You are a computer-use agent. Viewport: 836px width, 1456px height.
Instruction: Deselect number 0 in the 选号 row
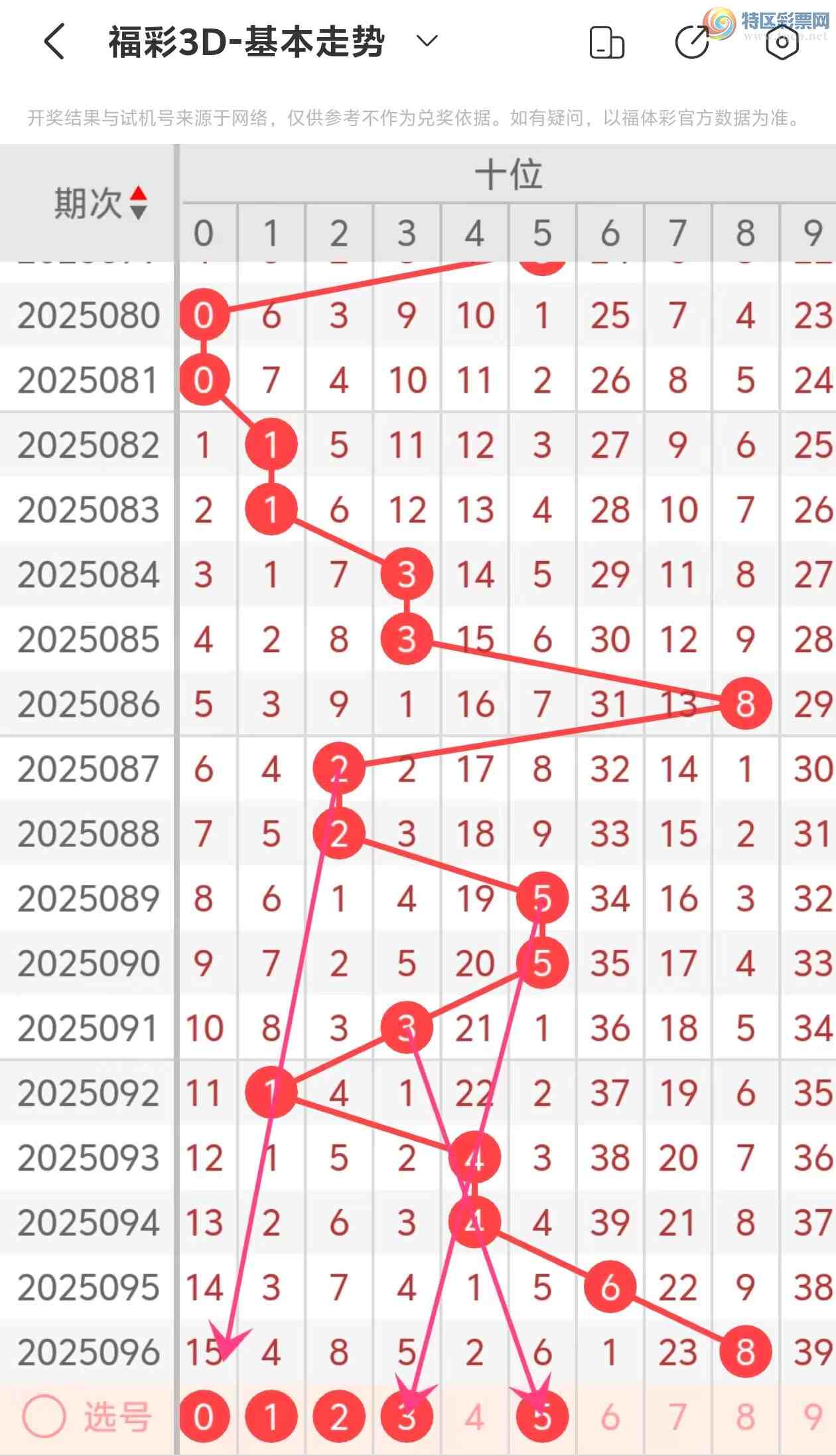pos(204,1416)
